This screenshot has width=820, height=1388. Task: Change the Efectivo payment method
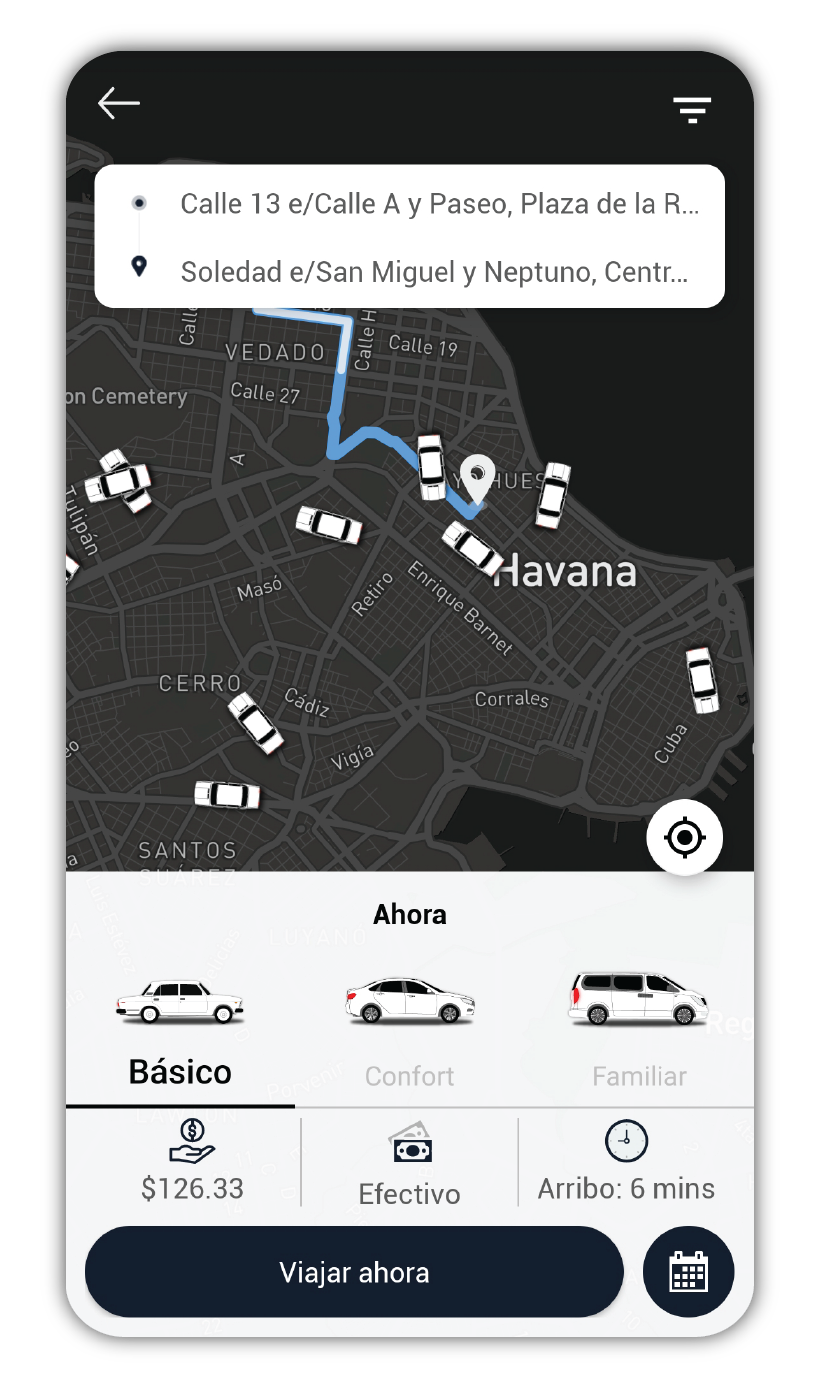410,1164
